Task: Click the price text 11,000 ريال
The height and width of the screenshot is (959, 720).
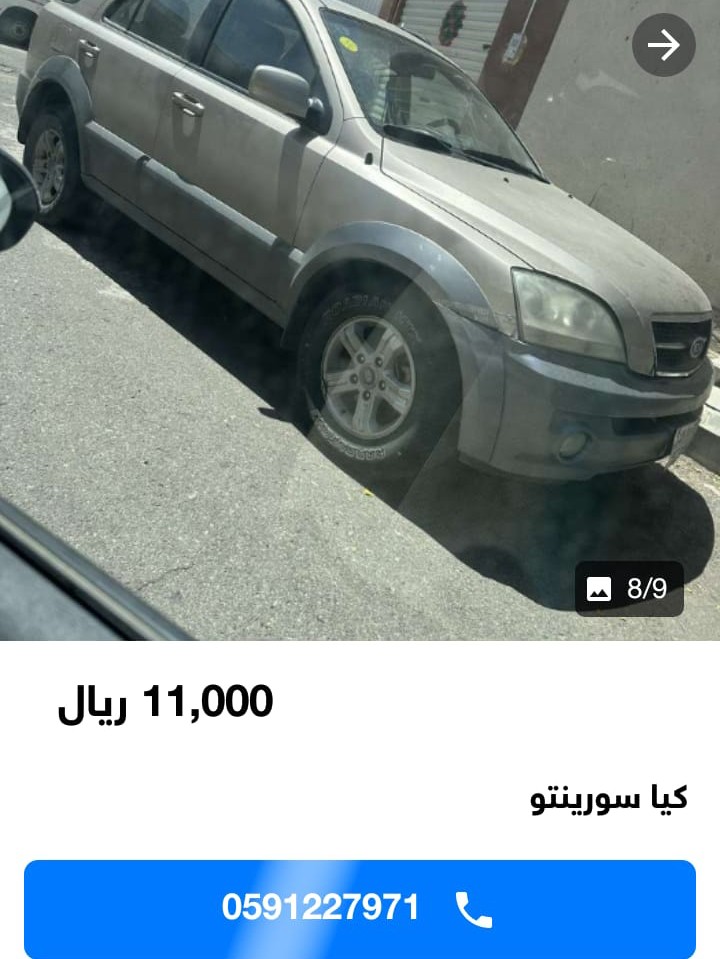Action: coord(165,703)
